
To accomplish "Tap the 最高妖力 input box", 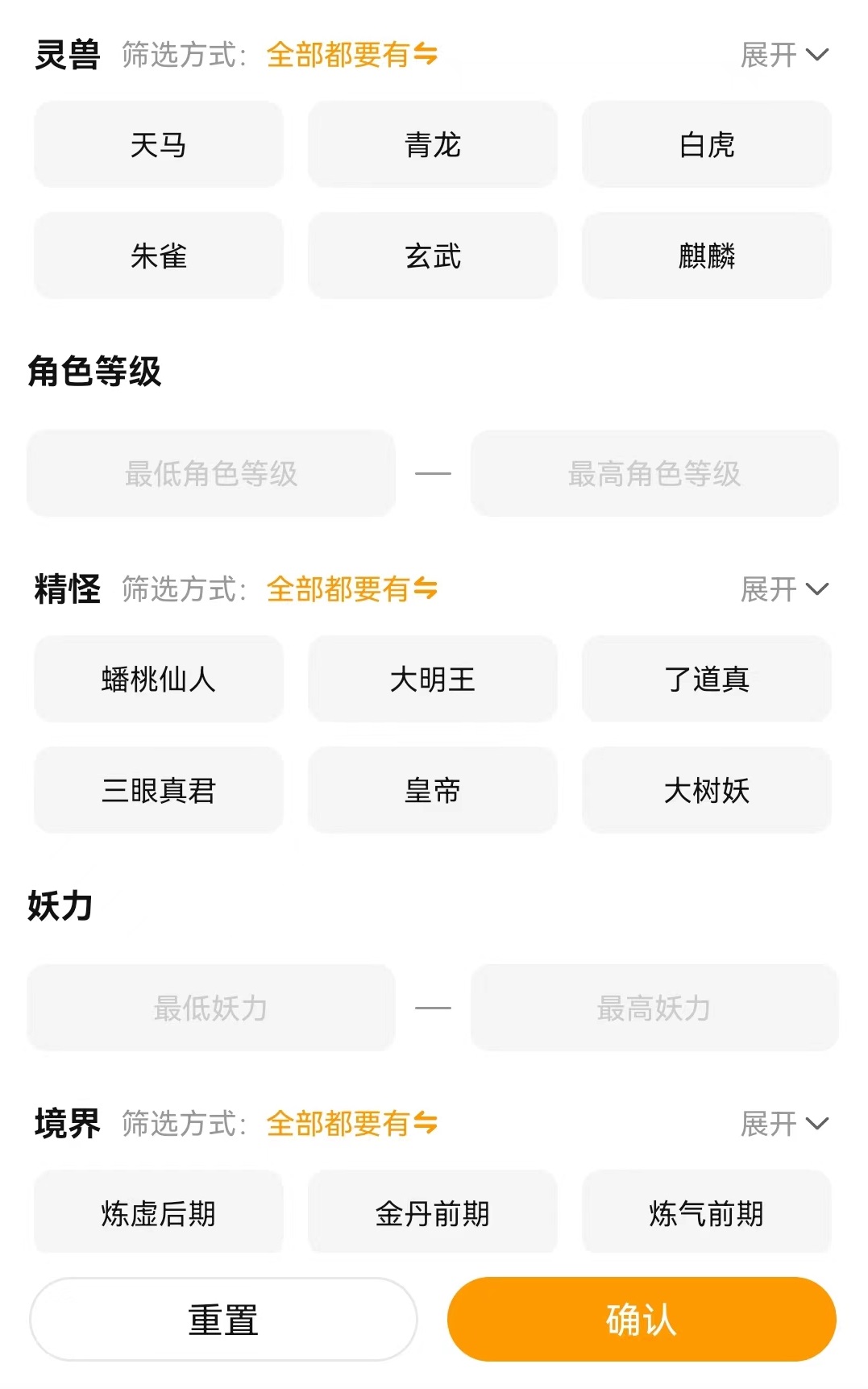I will click(x=654, y=1008).
